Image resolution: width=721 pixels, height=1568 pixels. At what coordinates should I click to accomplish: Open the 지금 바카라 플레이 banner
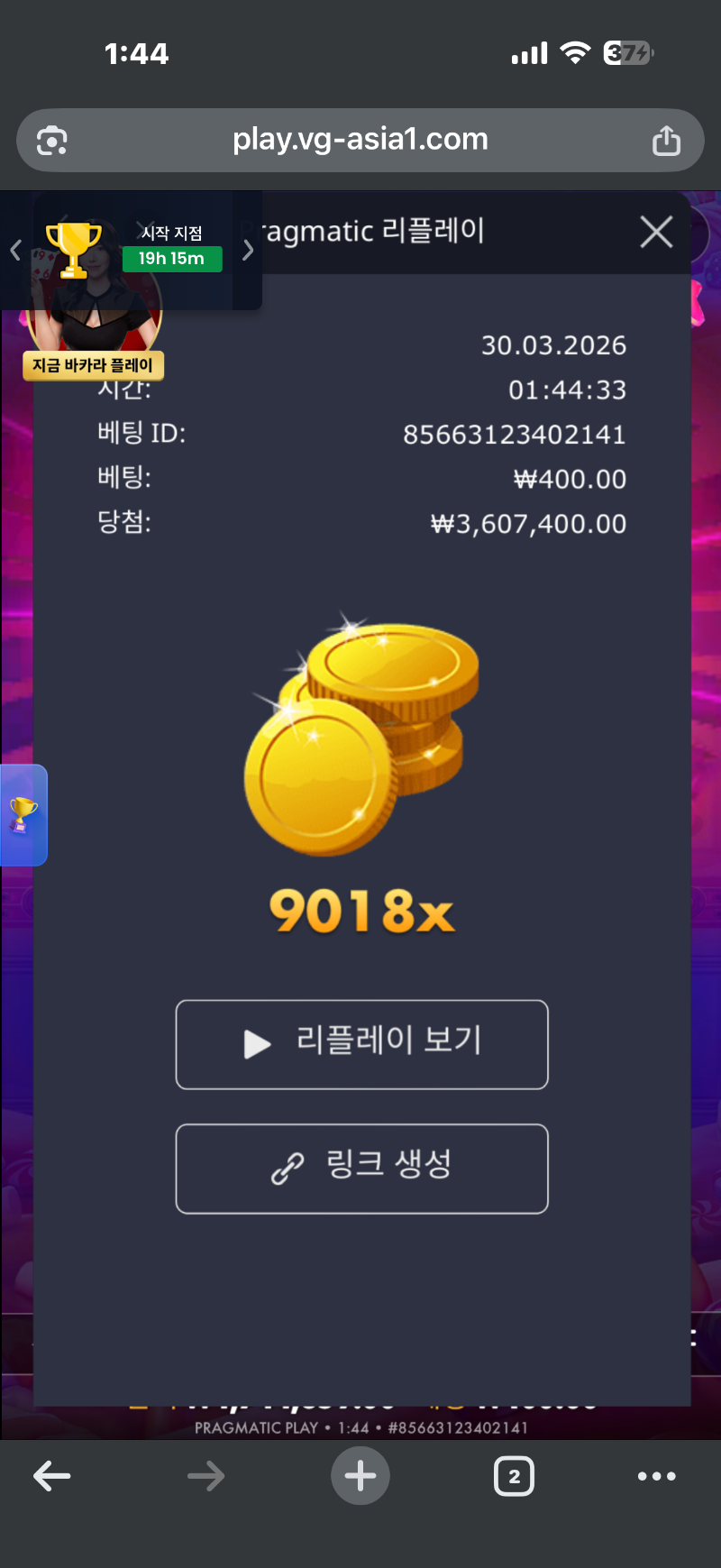pos(93,365)
